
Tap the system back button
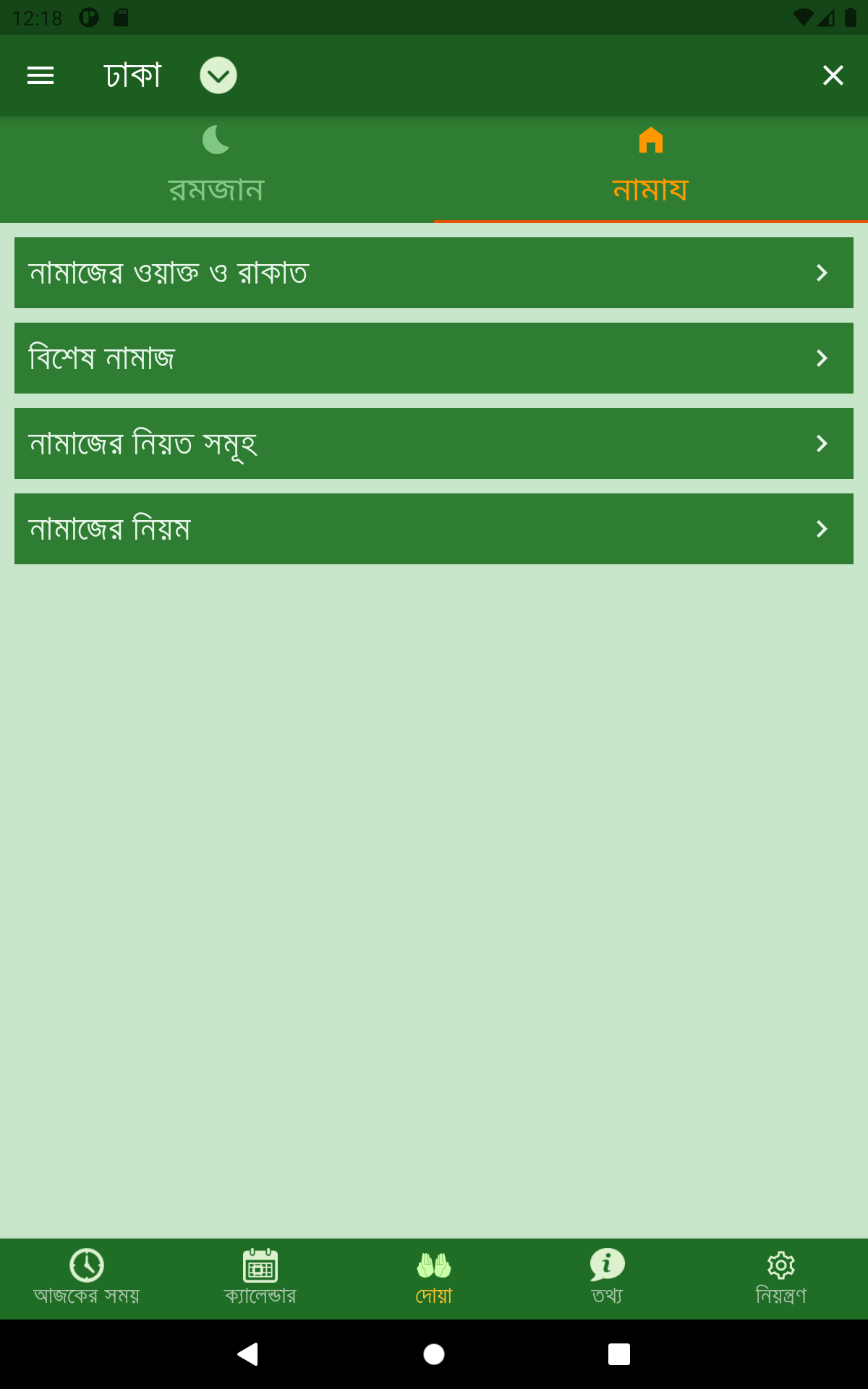point(248,1354)
